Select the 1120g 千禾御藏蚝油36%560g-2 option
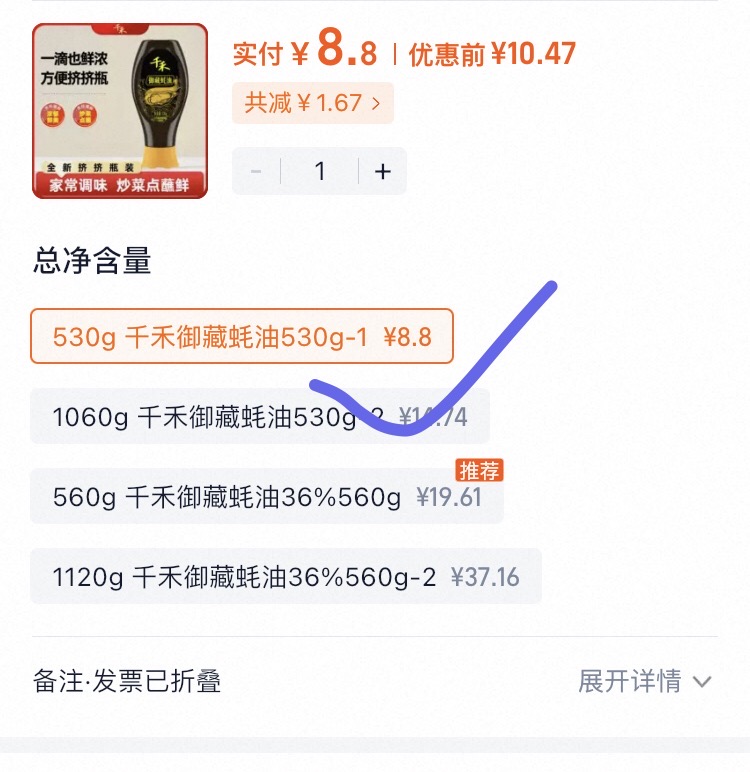Image resolution: width=750 pixels, height=772 pixels. [x=285, y=576]
